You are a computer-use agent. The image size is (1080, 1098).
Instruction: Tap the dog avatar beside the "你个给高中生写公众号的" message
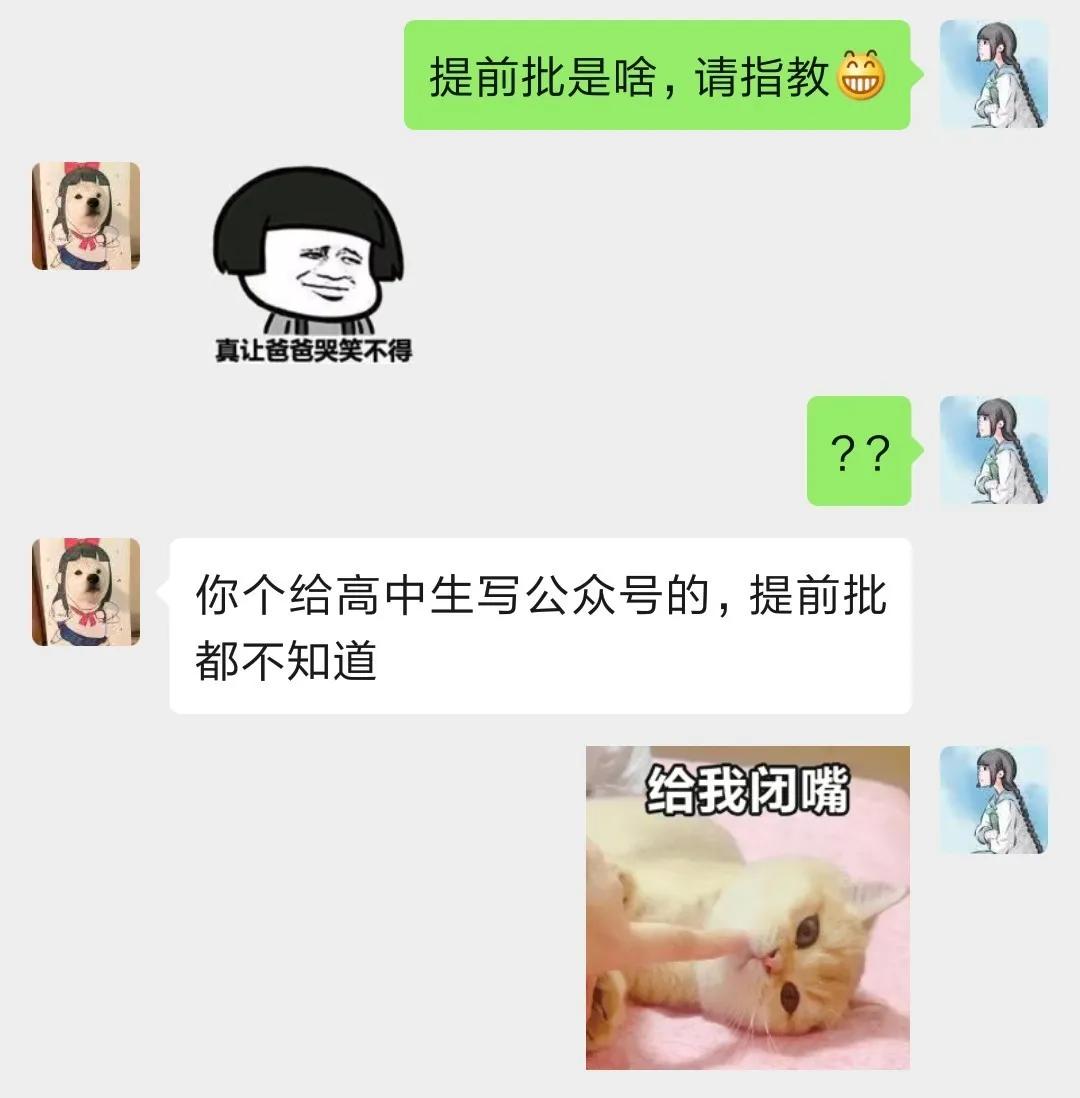pos(86,592)
